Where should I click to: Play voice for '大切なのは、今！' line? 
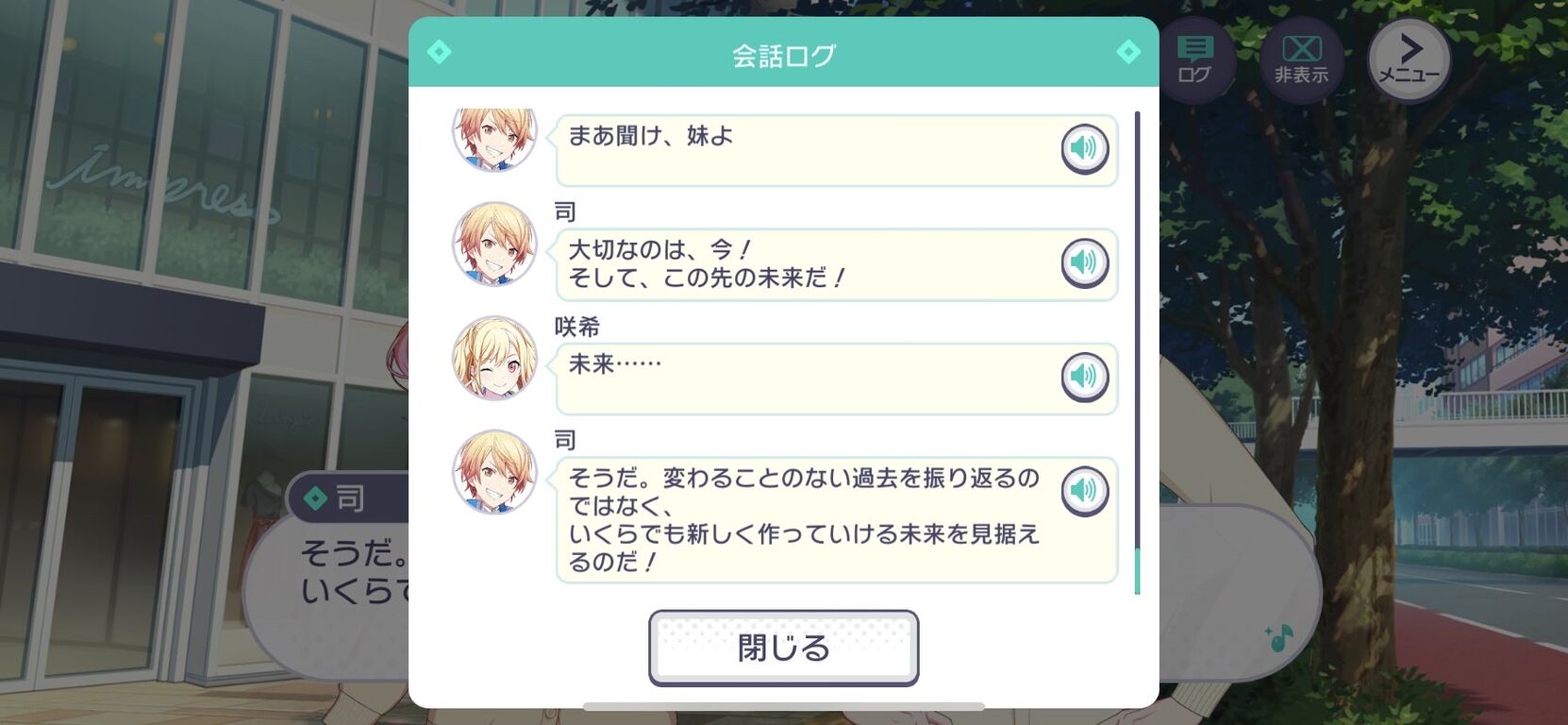[1084, 262]
